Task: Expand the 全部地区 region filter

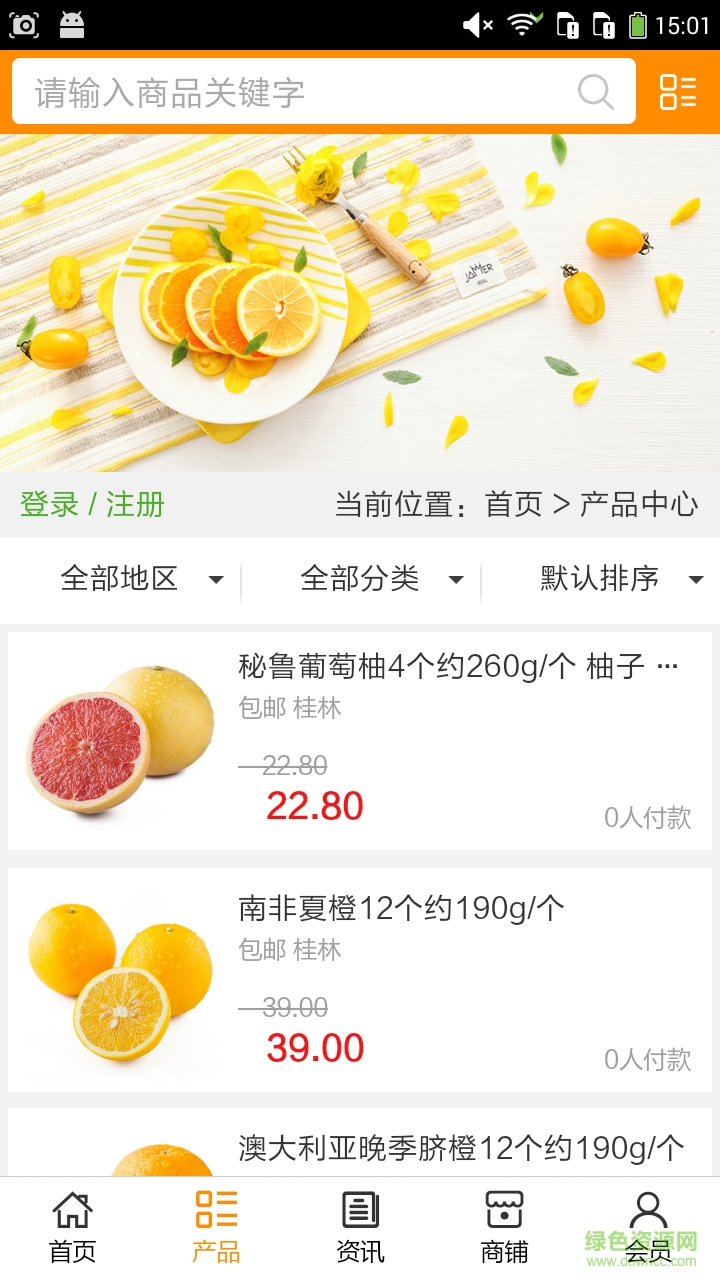Action: point(140,579)
